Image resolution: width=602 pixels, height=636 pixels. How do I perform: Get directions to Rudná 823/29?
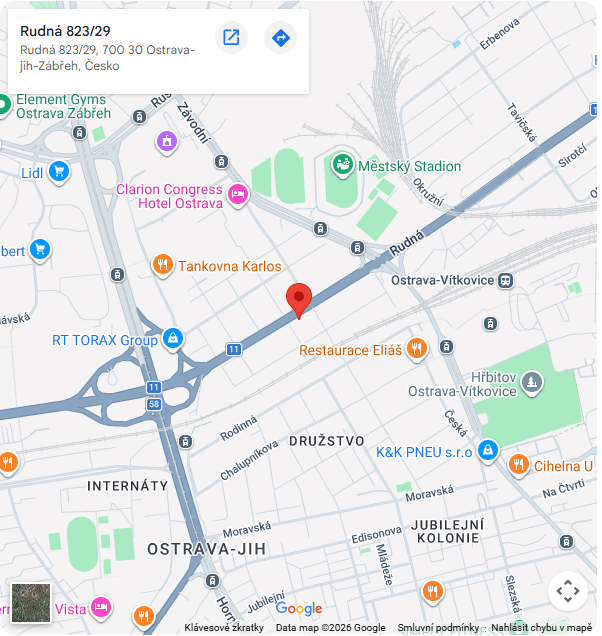281,38
